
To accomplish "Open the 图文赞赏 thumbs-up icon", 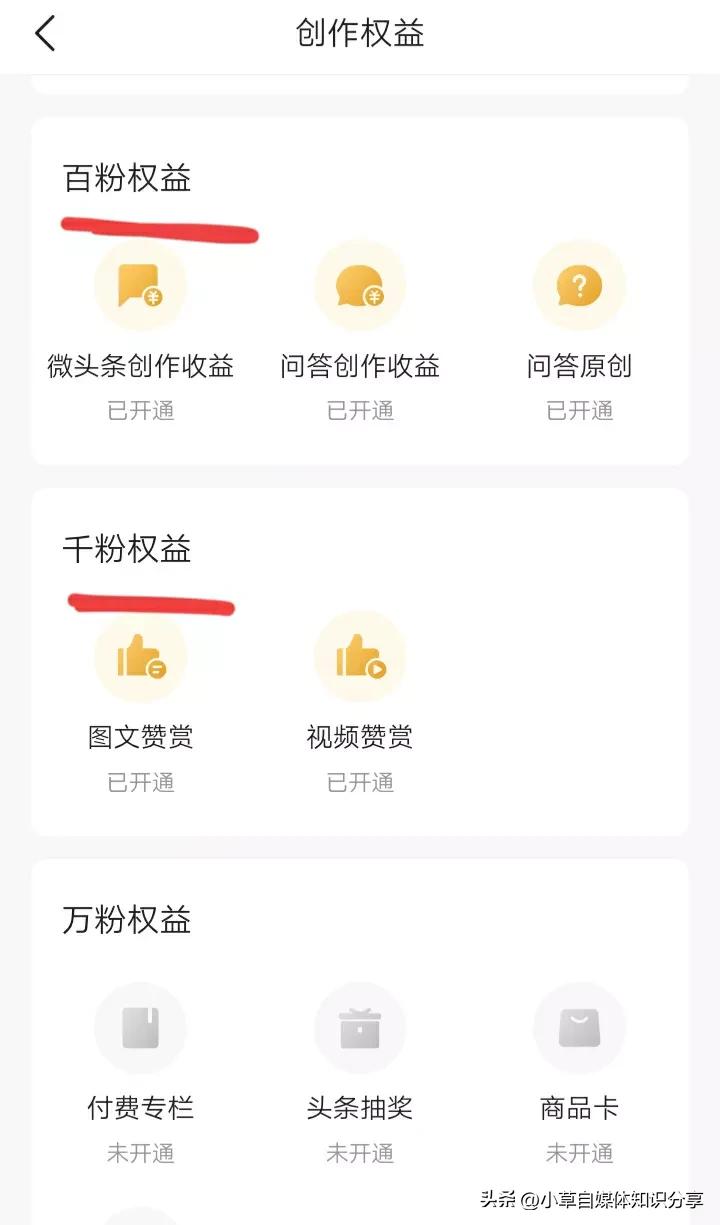I will 140,657.
